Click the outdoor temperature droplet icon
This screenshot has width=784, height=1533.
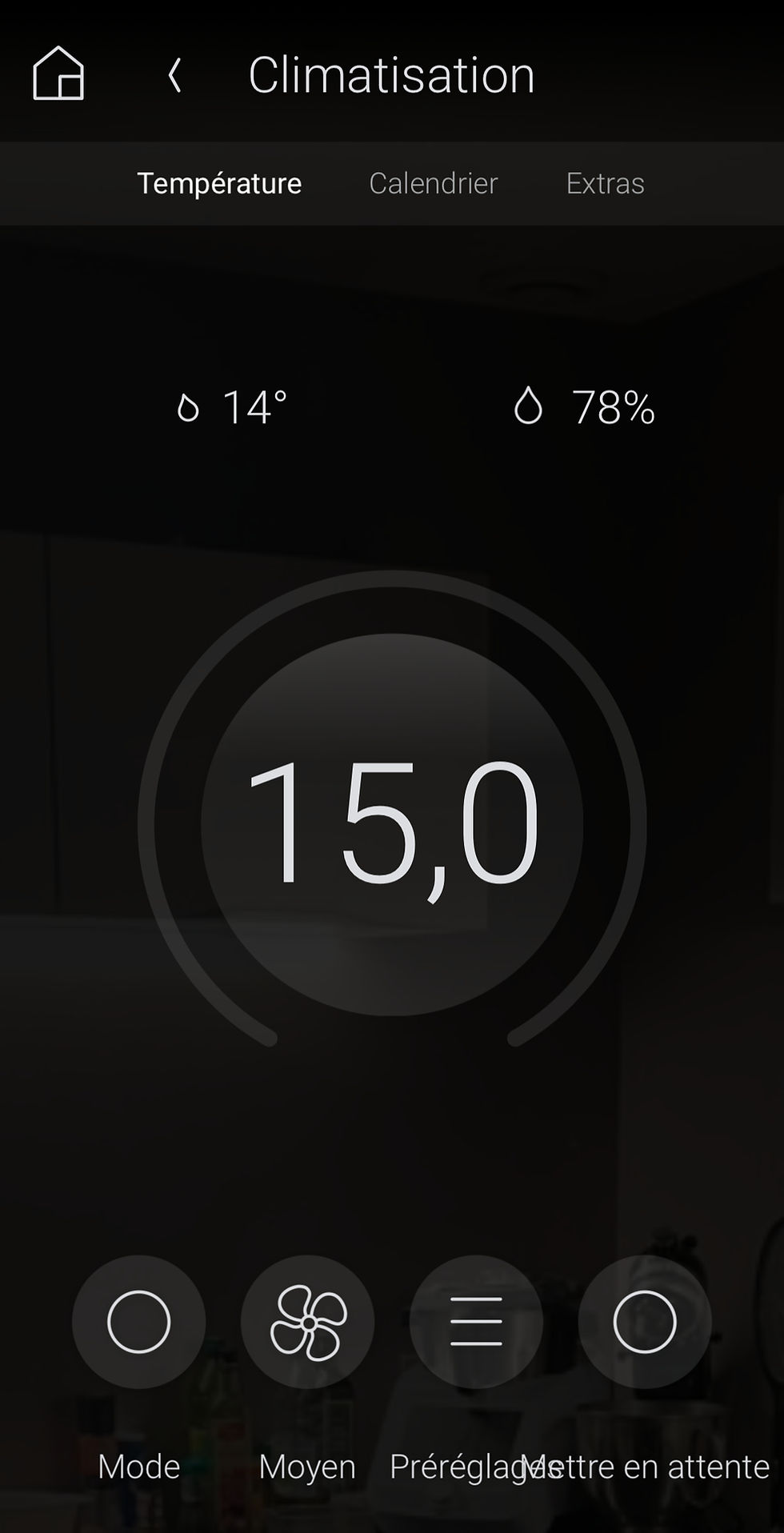(190, 407)
